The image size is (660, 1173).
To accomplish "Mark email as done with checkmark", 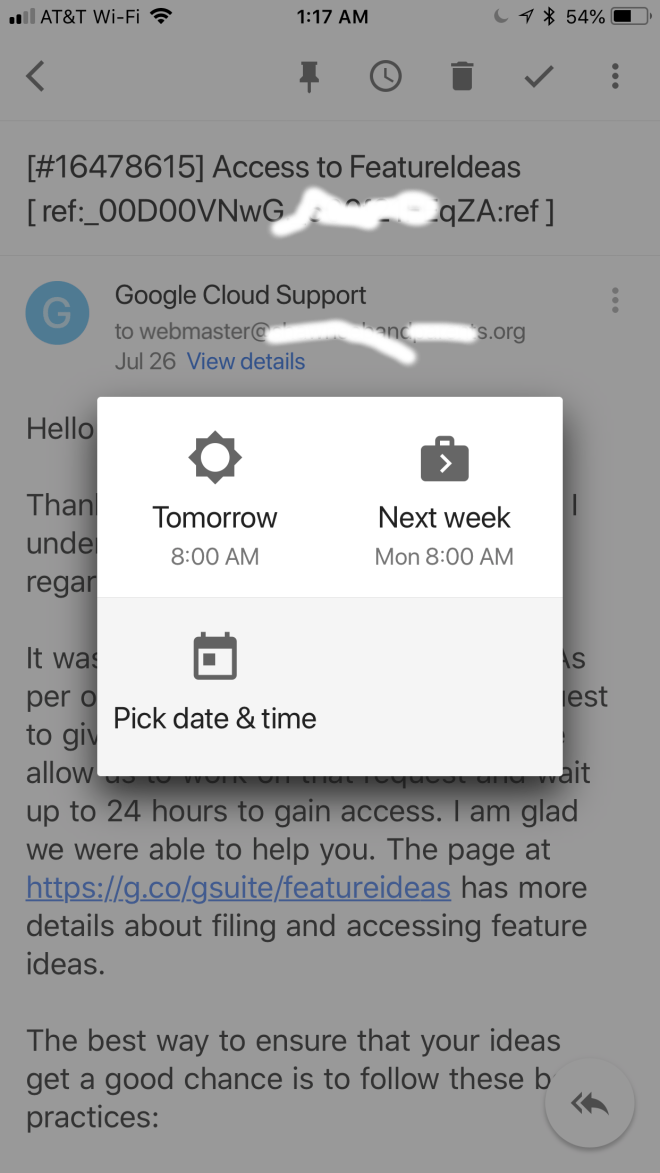I will tap(538, 76).
